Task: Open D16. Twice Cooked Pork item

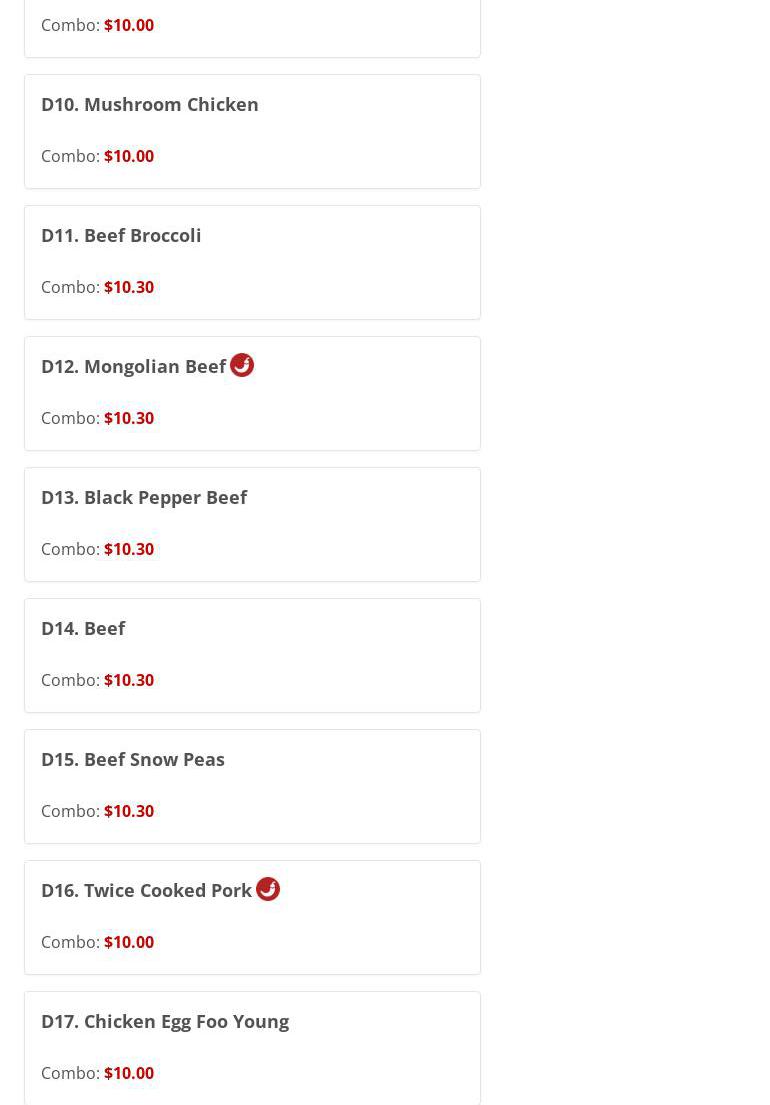Action: point(252,917)
